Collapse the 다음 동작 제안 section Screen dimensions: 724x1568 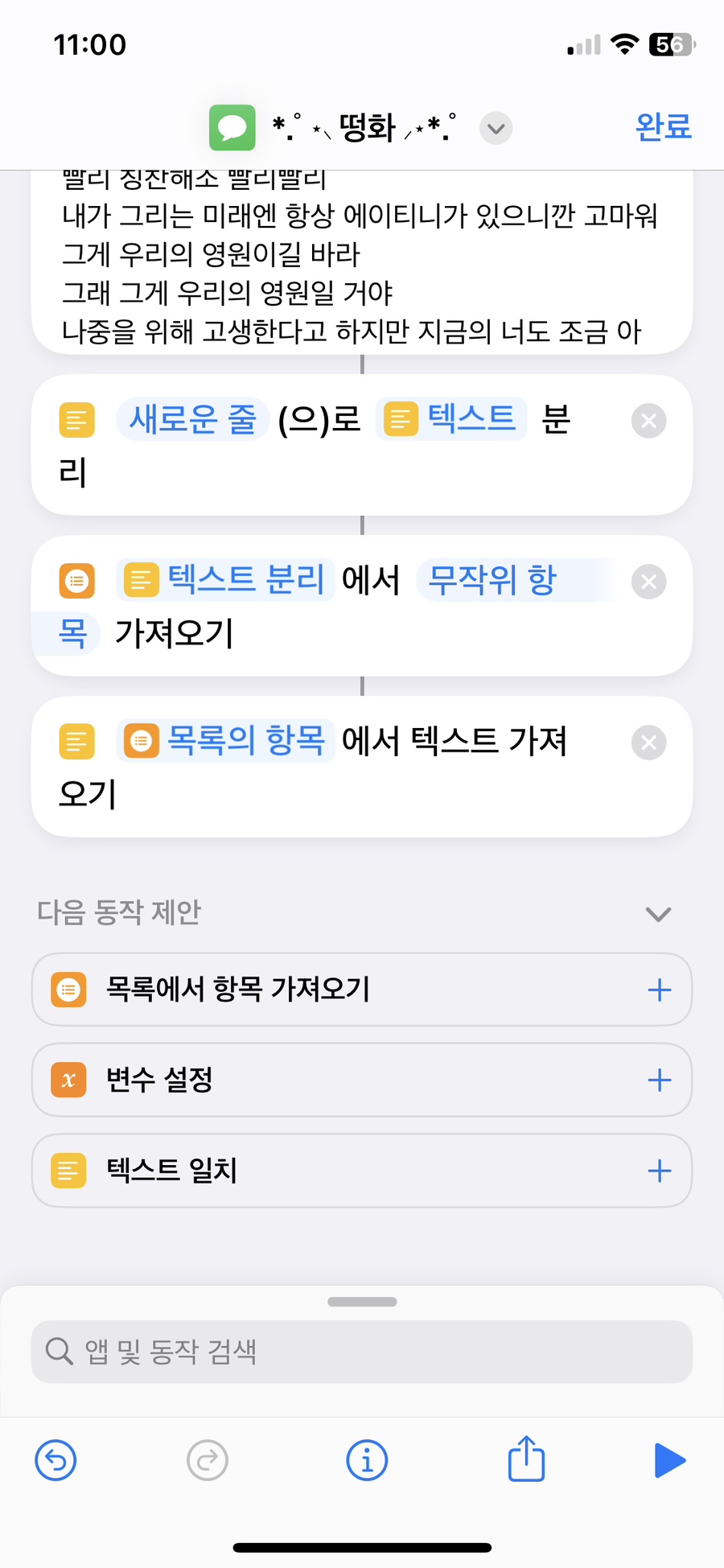[x=658, y=914]
